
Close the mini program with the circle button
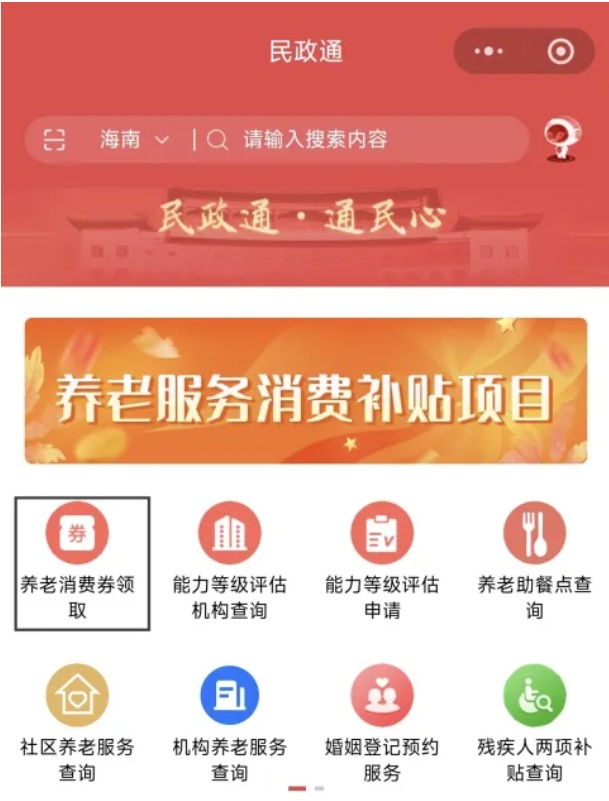pyautogui.click(x=561, y=52)
